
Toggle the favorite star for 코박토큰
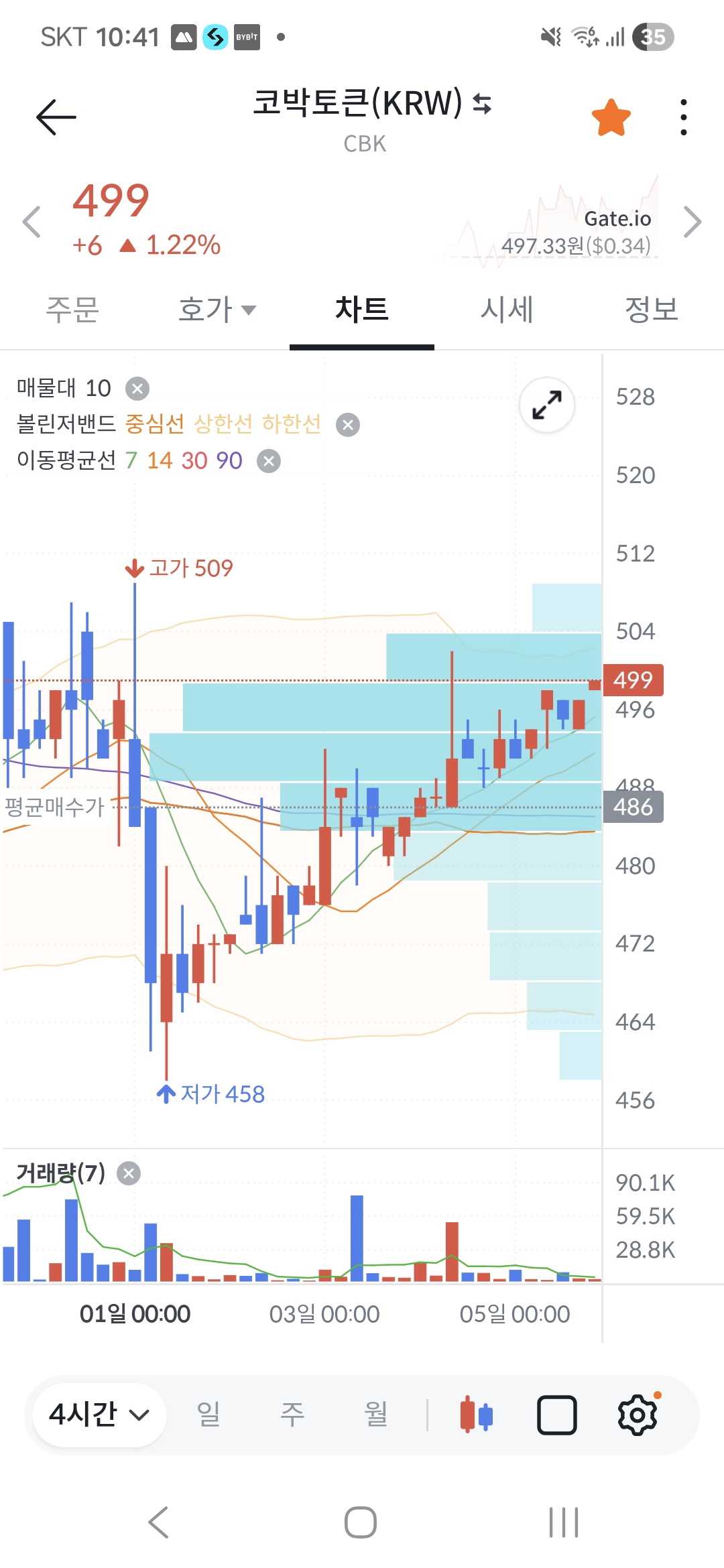coord(611,115)
